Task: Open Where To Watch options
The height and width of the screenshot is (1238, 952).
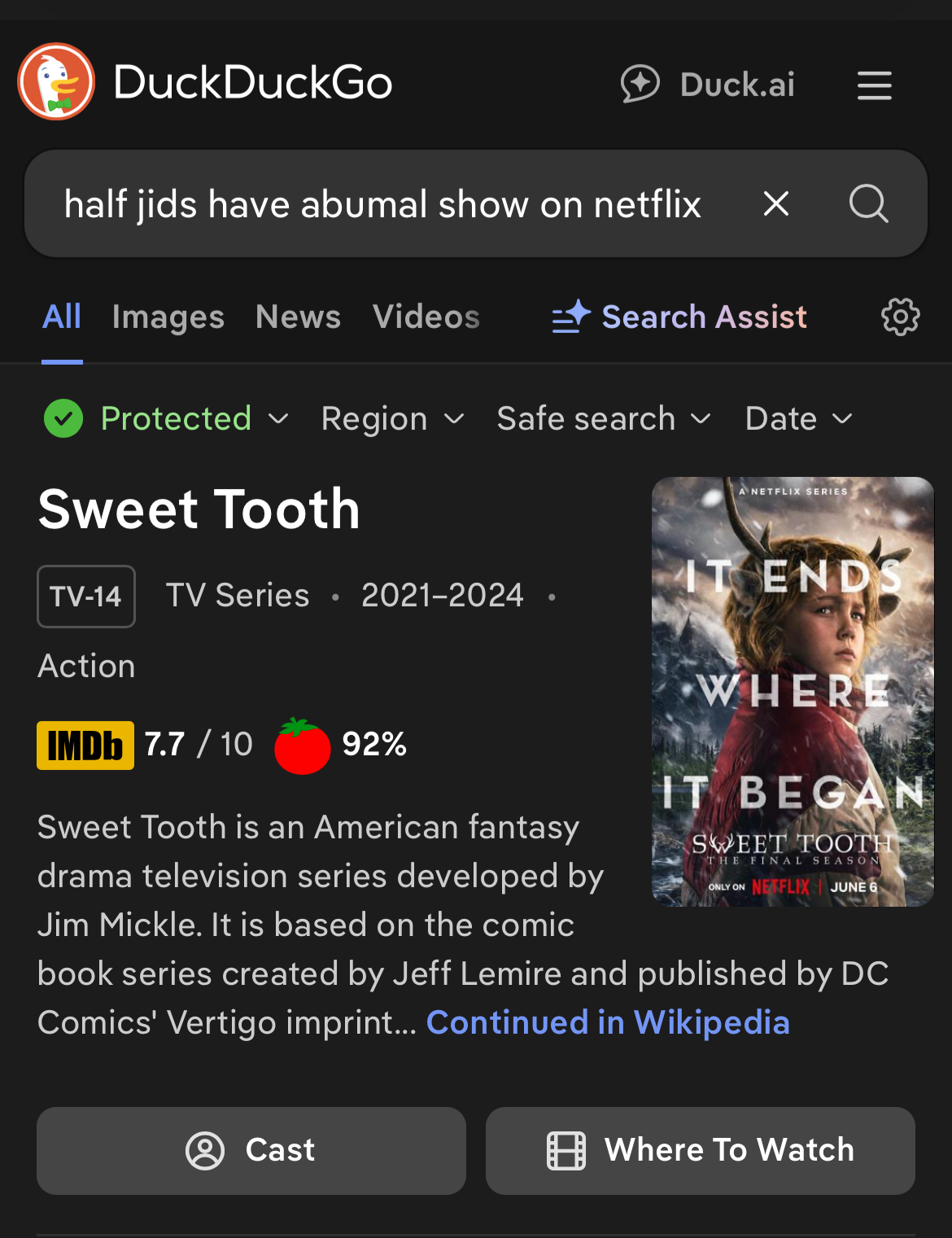Action: pos(700,1150)
